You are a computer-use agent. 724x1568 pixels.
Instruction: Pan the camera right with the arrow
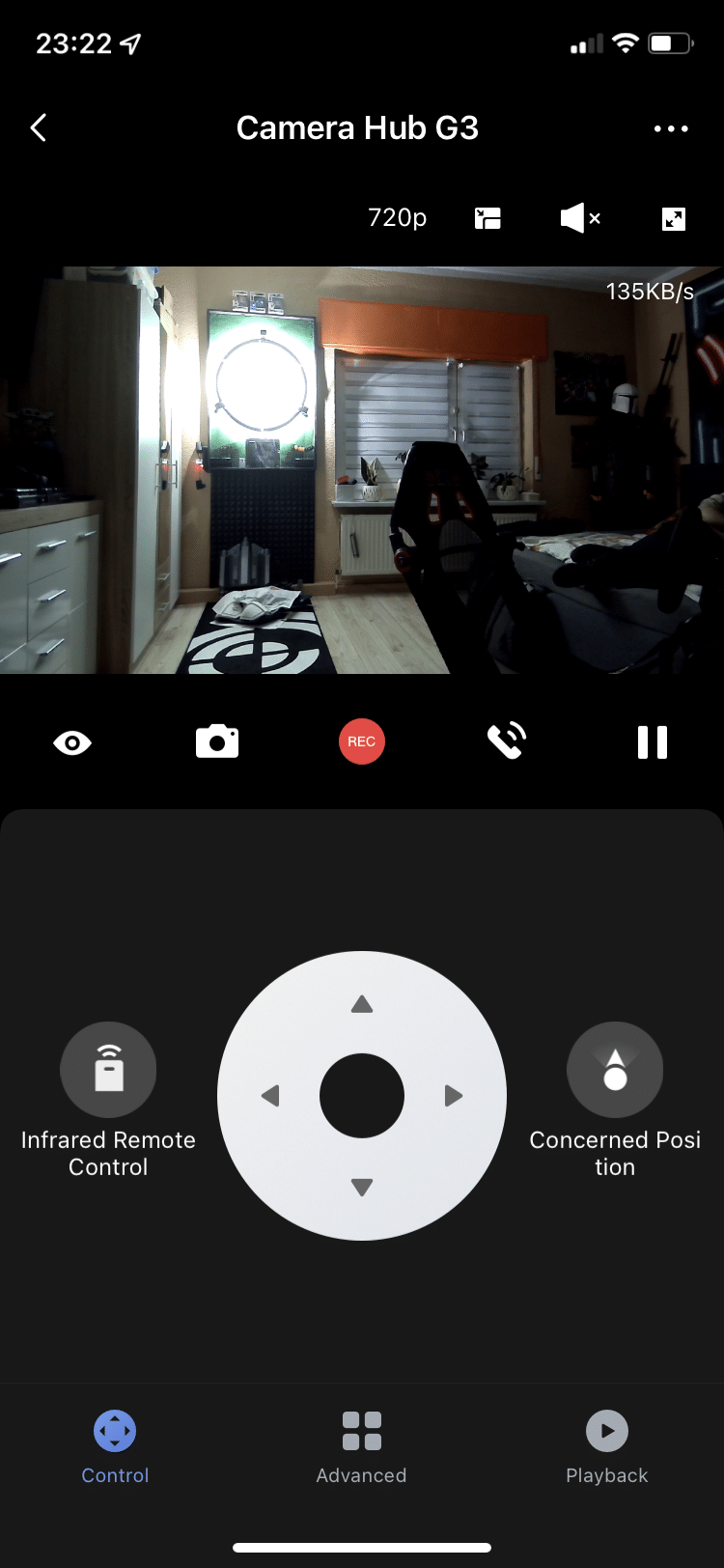click(x=453, y=1096)
